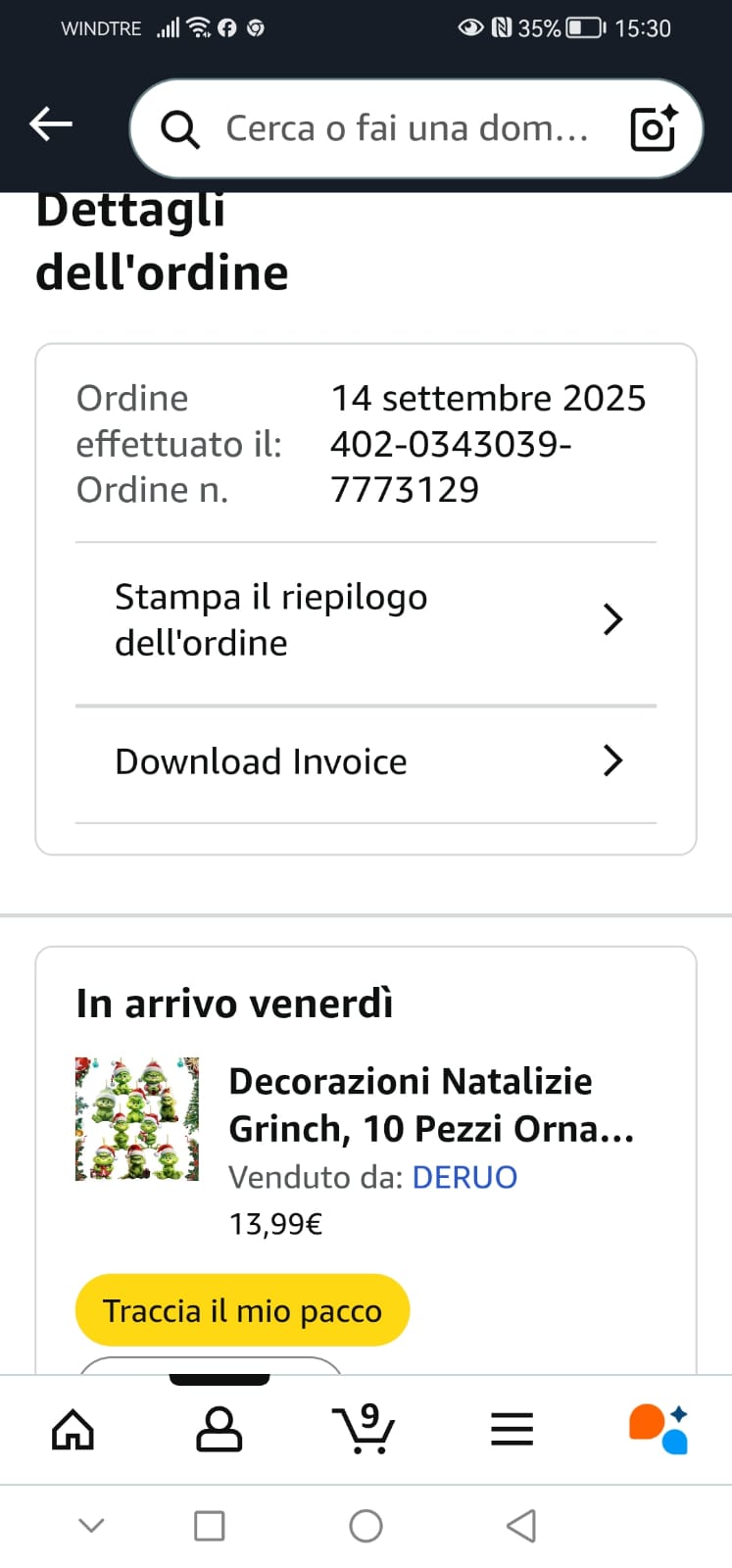
Task: Switch to the account profile tab
Action: coord(220,1430)
